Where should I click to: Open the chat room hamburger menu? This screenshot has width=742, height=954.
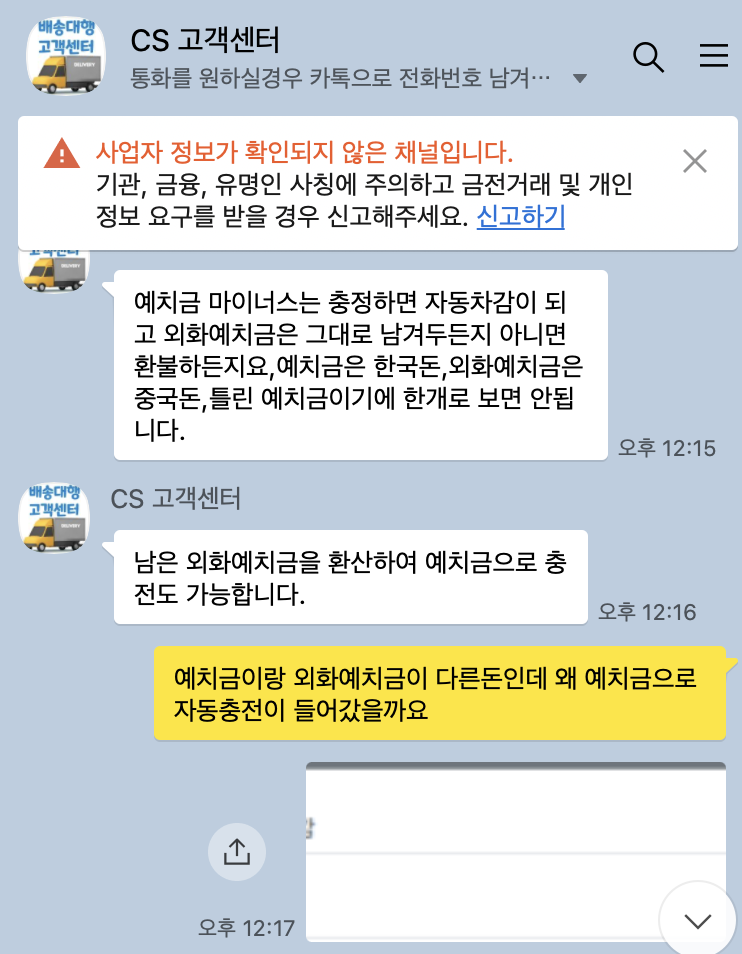pos(714,56)
